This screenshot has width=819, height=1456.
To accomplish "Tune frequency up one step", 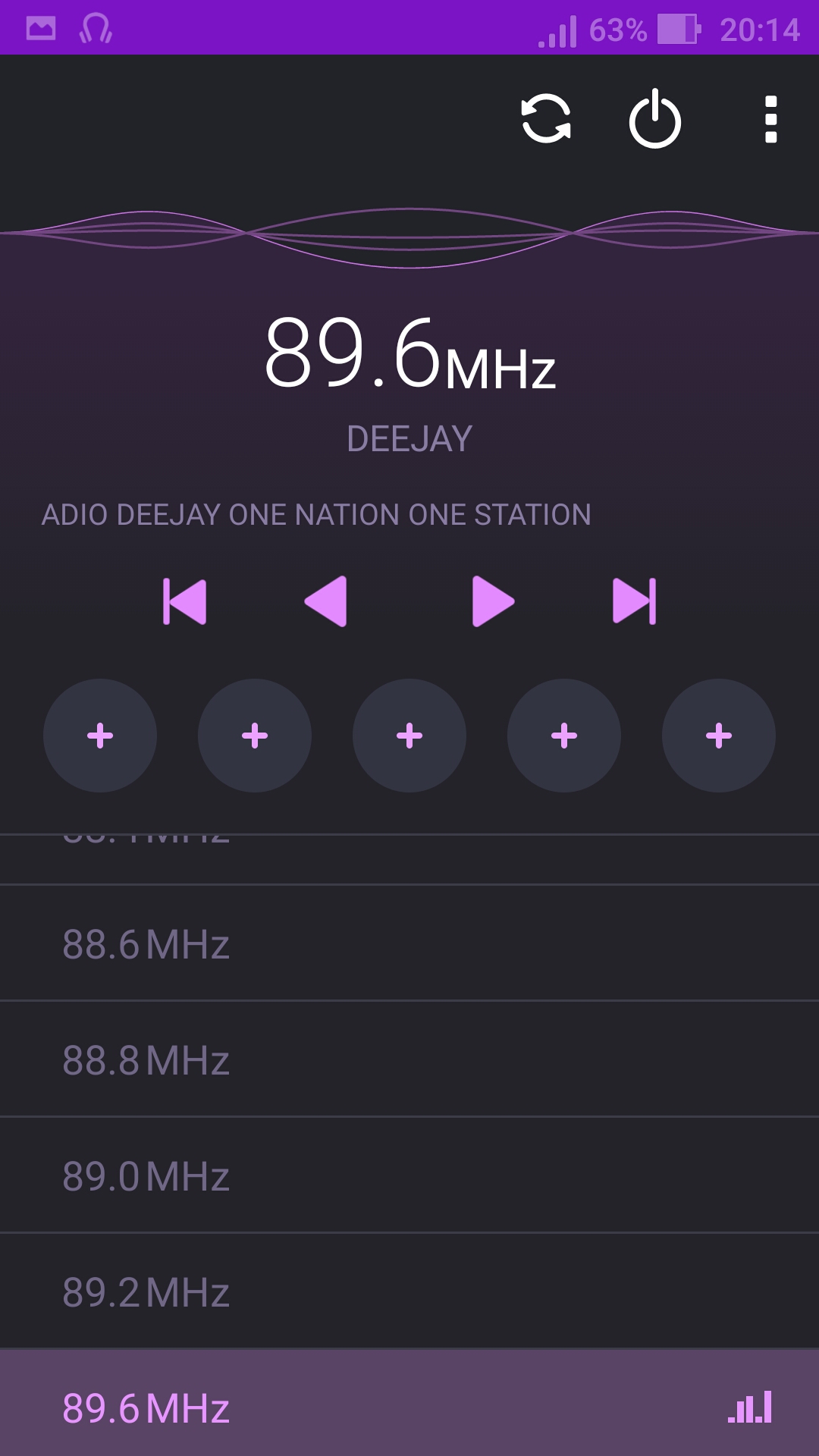I will point(493,601).
